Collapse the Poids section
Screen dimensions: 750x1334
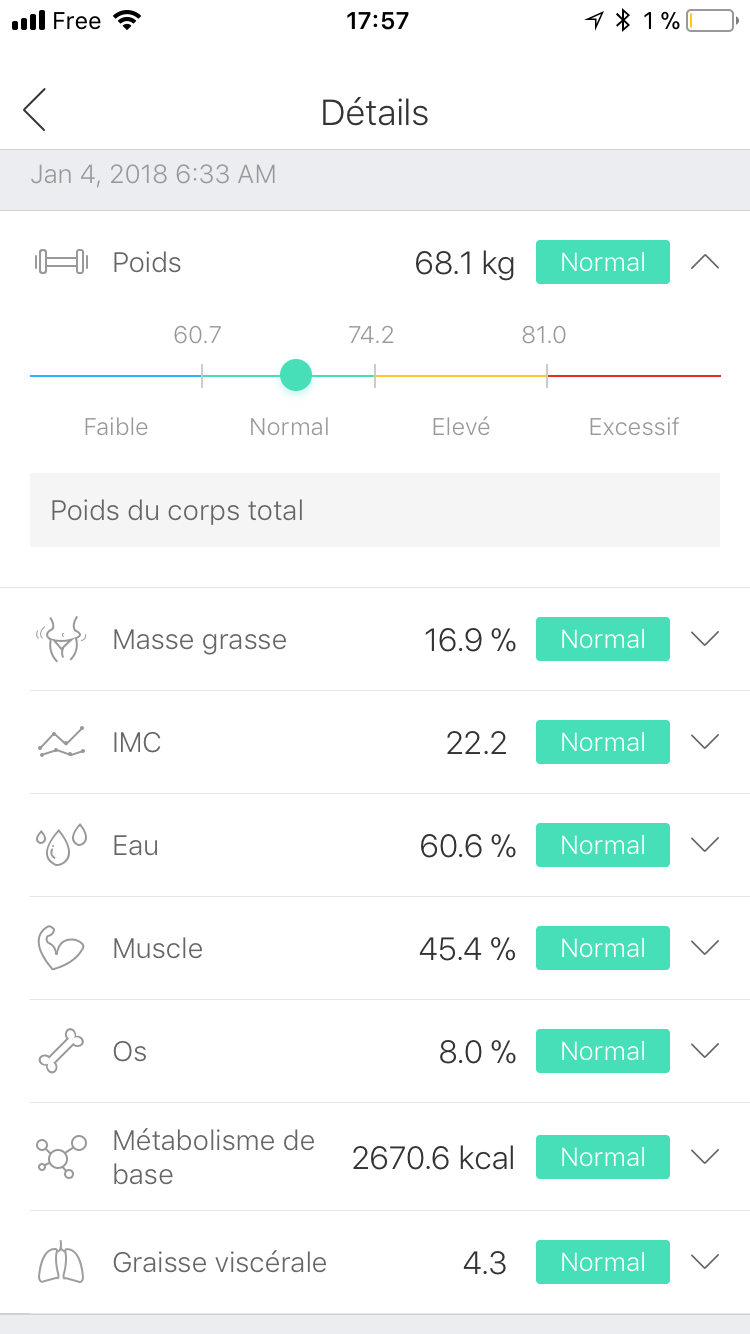(x=705, y=263)
